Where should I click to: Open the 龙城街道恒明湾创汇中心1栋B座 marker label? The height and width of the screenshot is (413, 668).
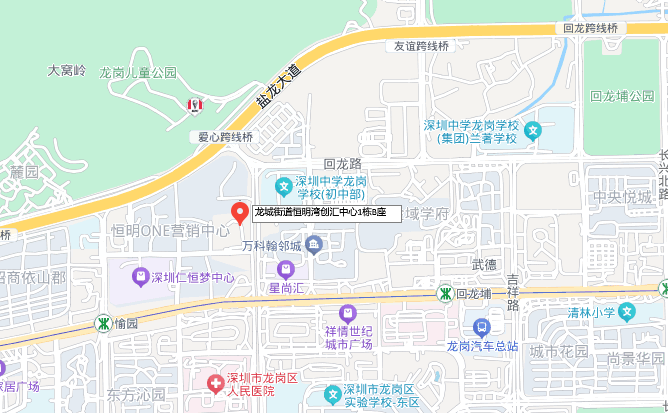[x=327, y=213]
